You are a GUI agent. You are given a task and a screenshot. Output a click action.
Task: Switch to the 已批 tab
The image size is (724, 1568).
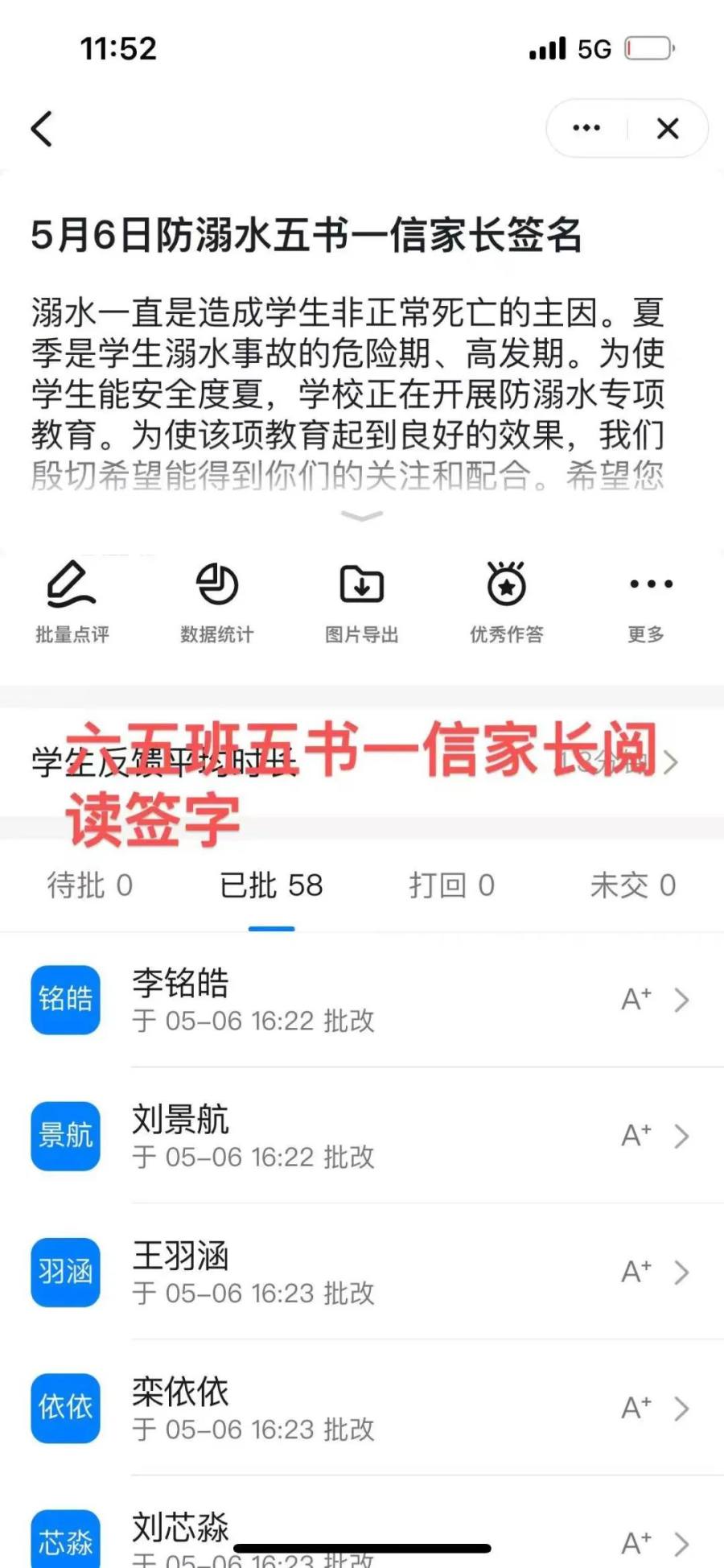coord(271,886)
